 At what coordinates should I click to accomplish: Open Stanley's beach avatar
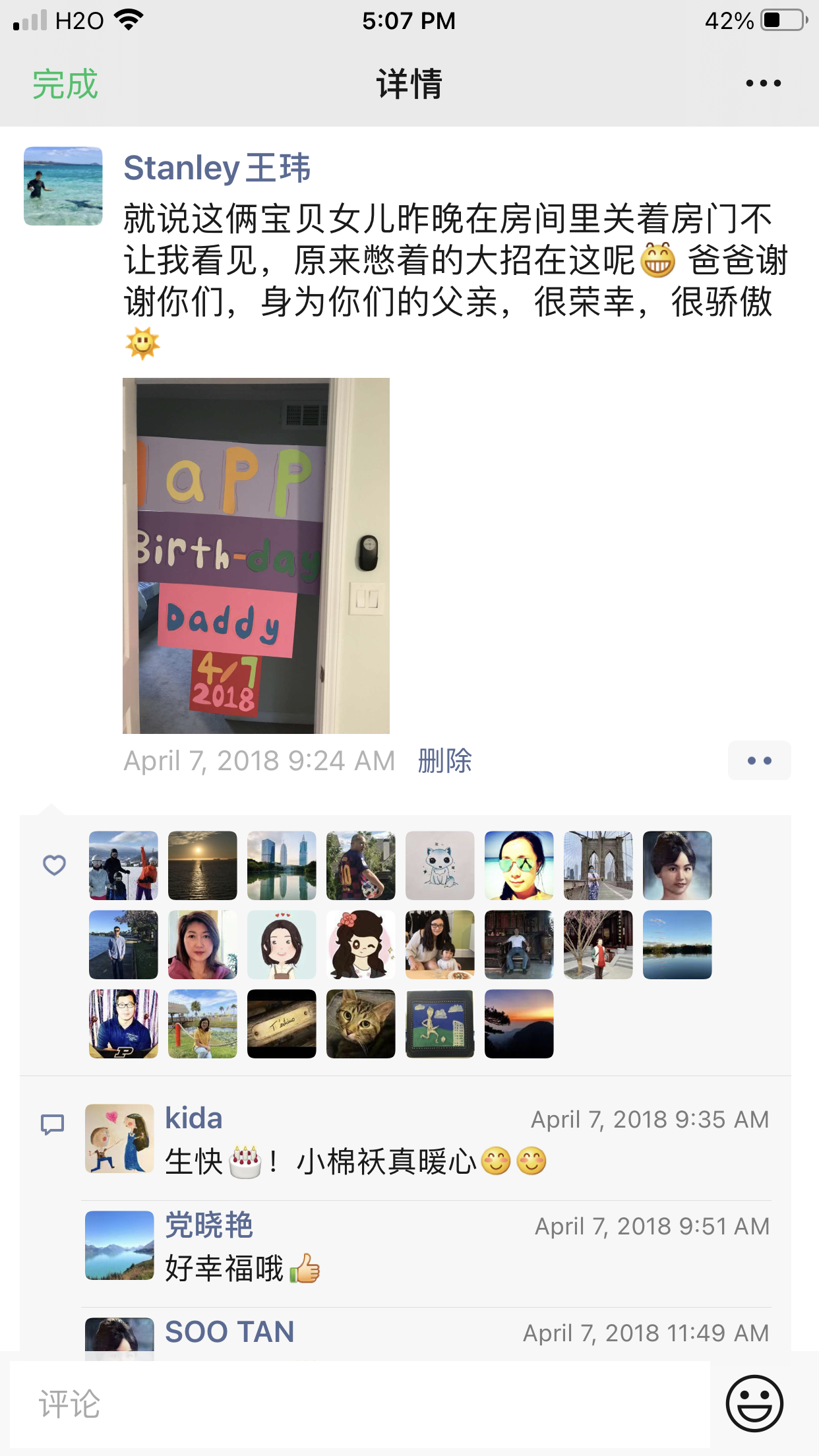pos(63,186)
